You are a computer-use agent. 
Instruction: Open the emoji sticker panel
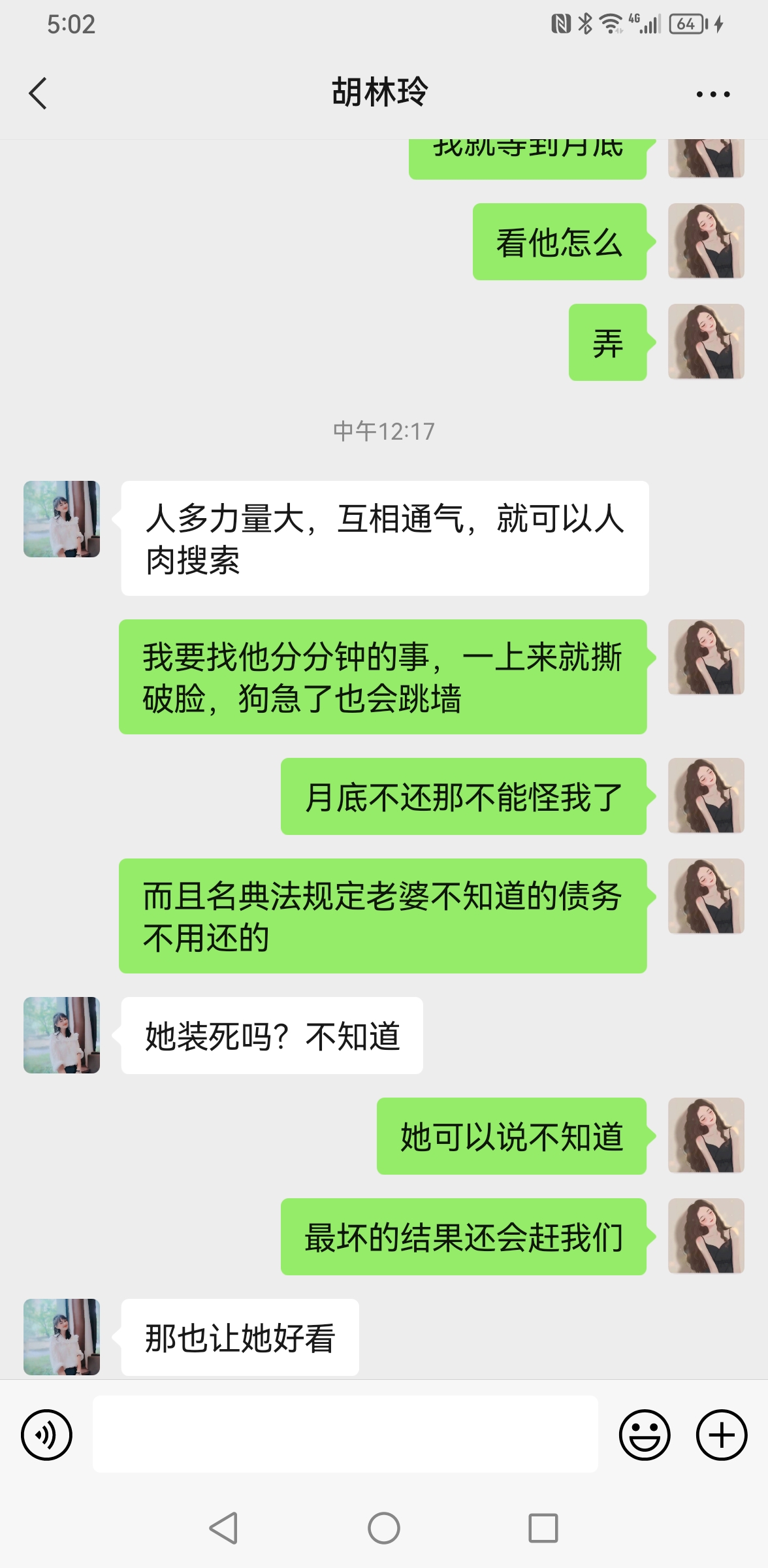(x=645, y=1435)
